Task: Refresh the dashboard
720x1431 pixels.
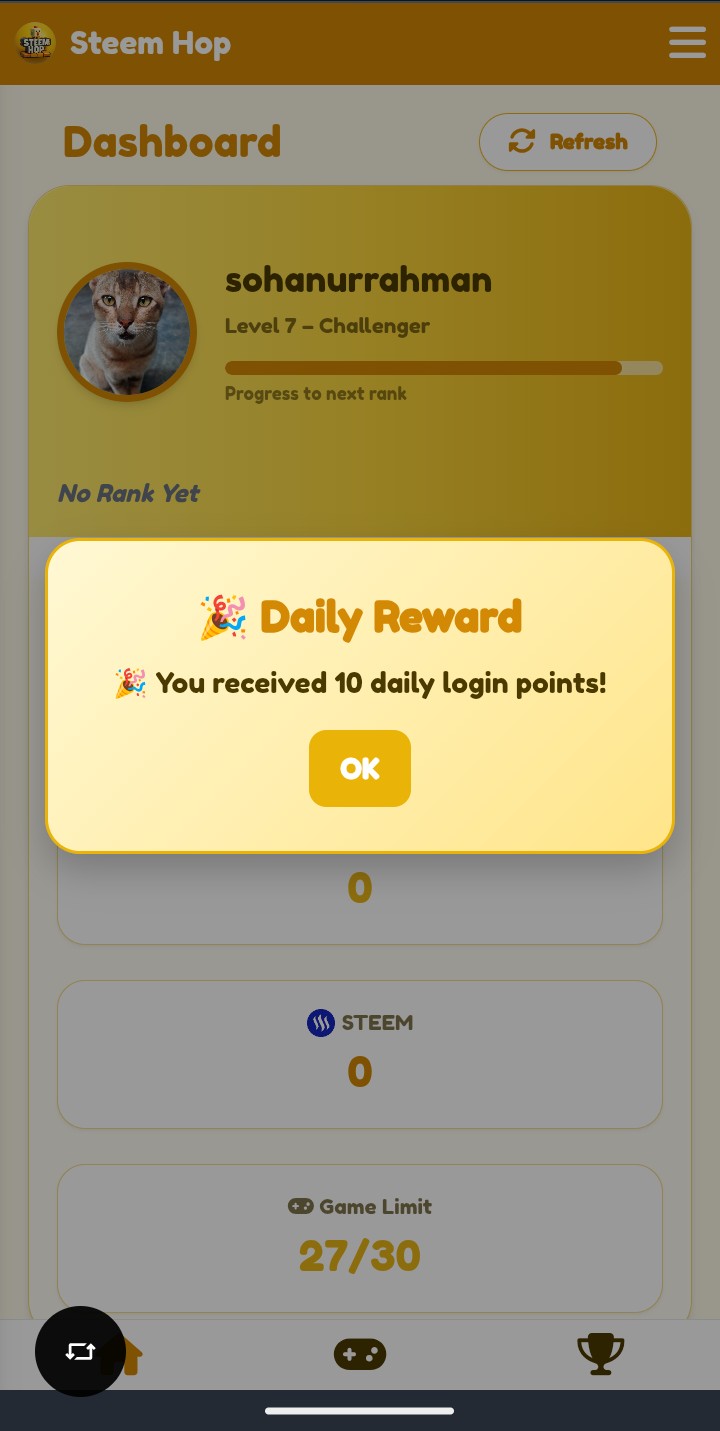Action: [568, 142]
